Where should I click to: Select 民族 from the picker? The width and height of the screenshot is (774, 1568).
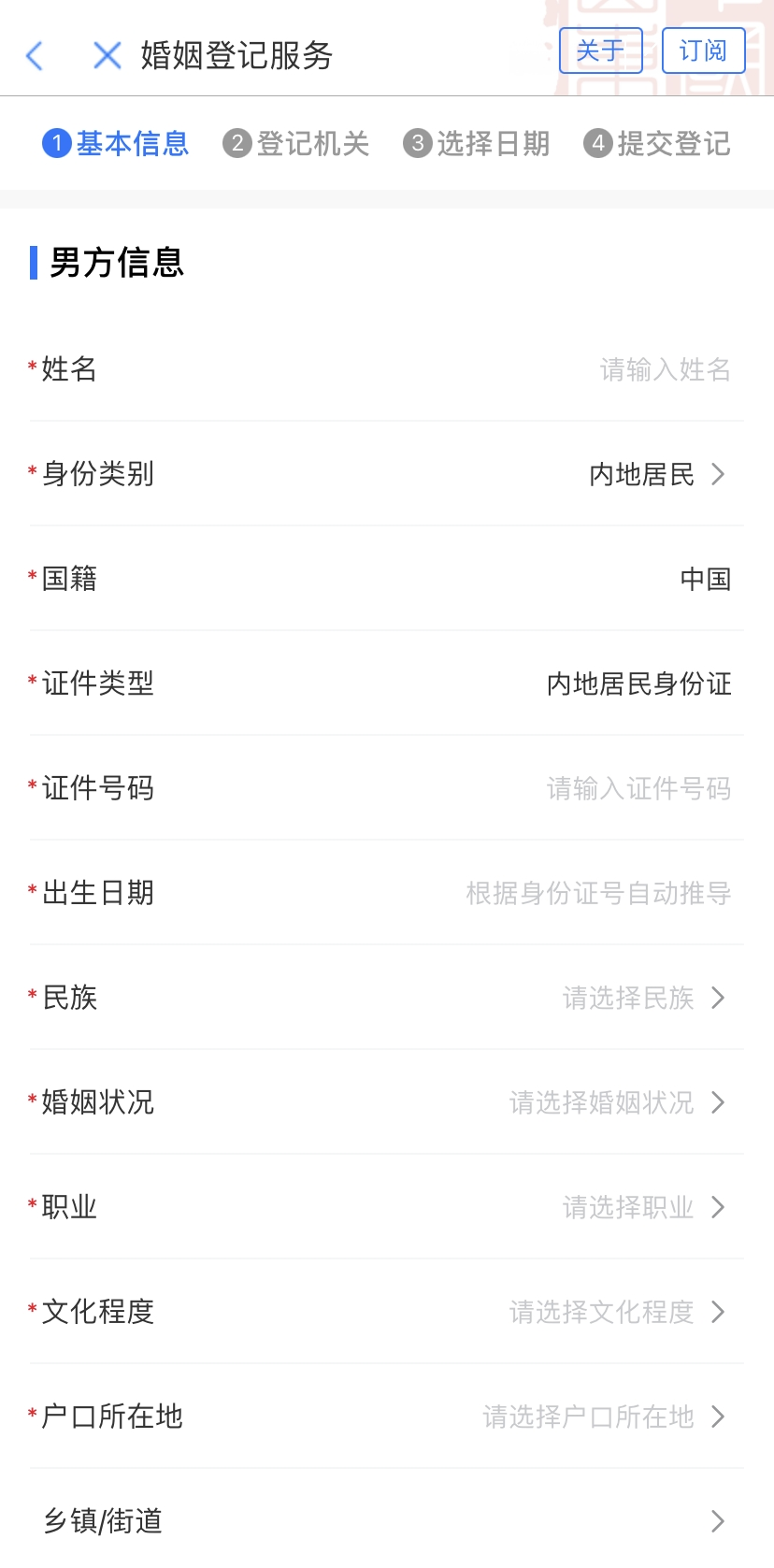[643, 999]
